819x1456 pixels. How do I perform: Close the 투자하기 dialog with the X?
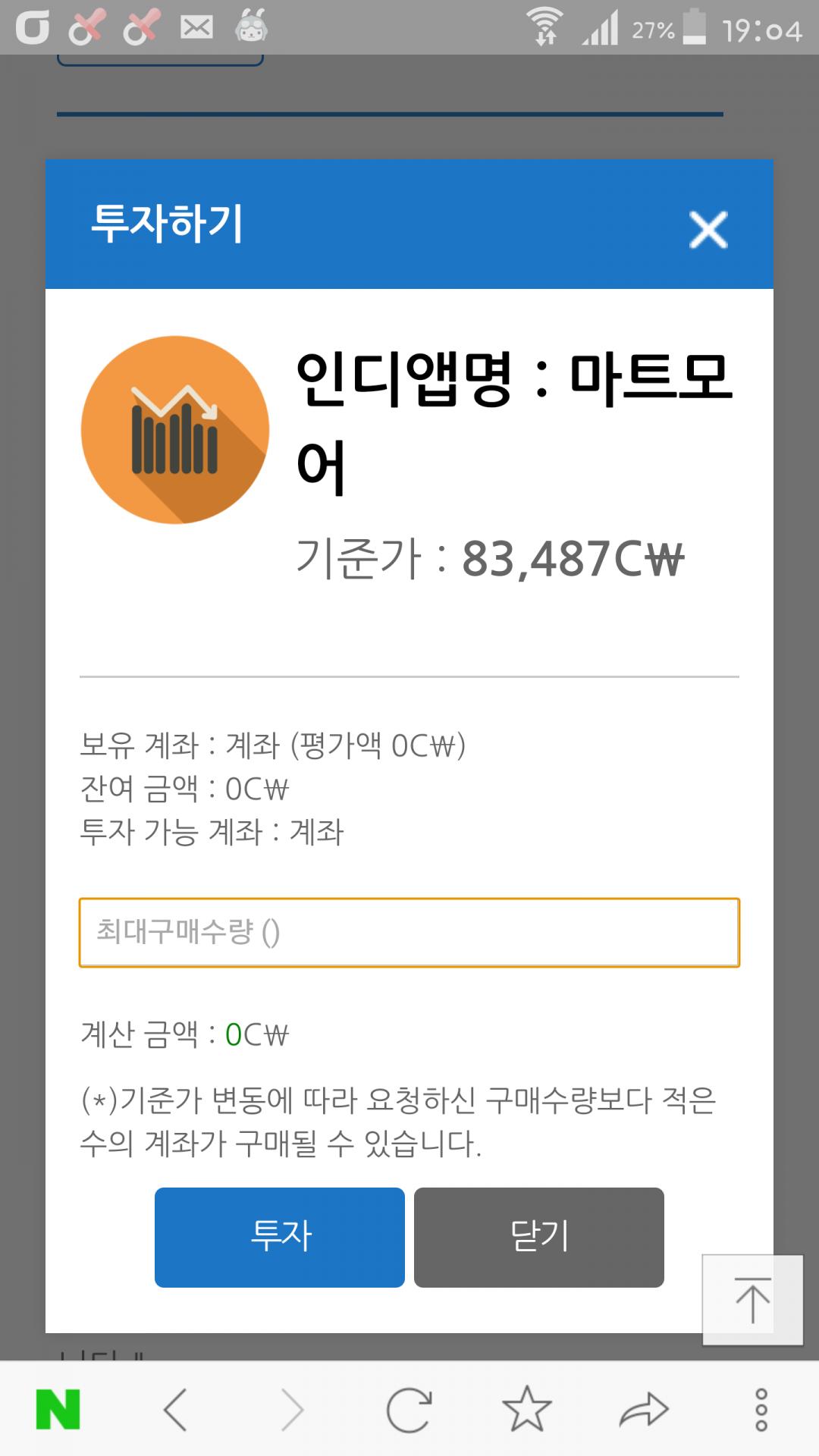coord(708,230)
